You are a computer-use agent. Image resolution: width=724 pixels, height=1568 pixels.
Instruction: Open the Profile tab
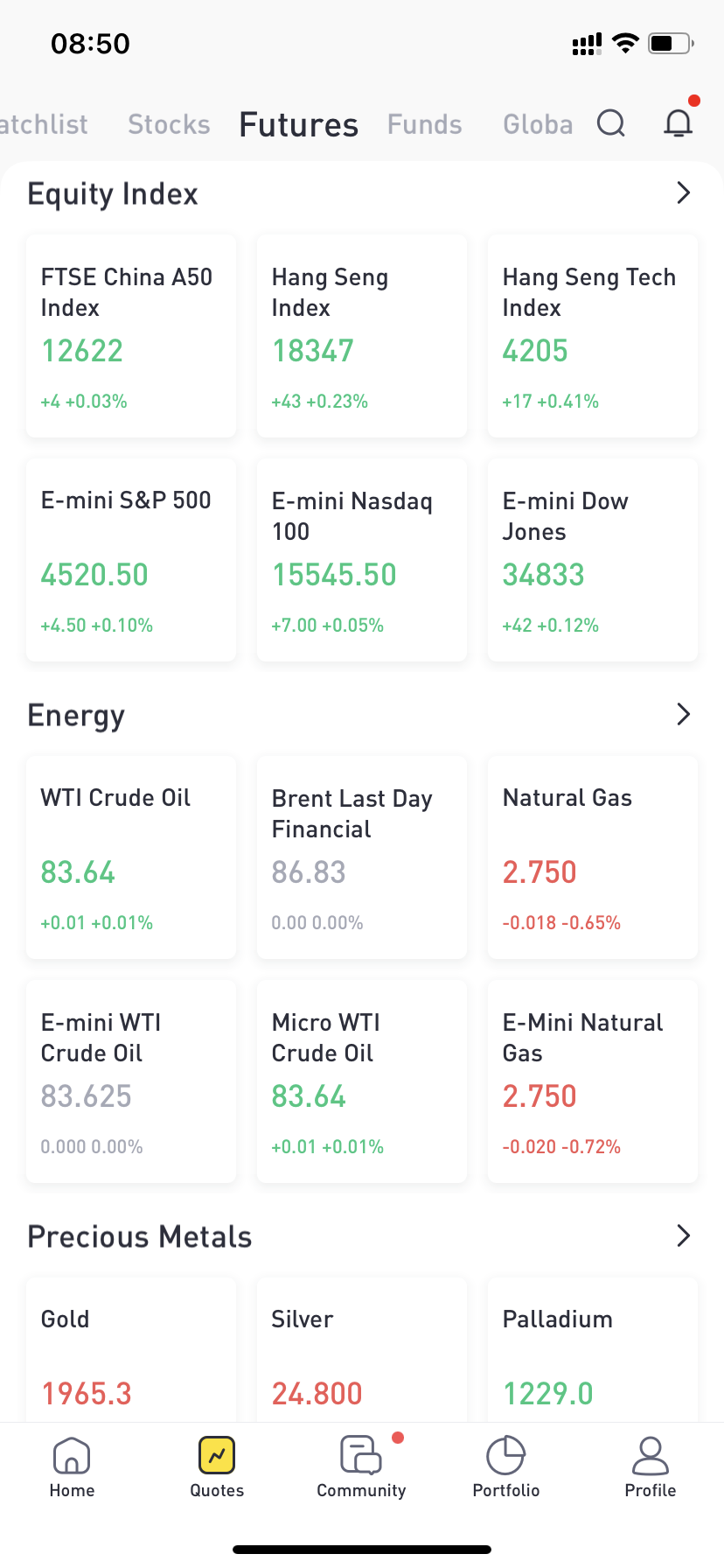pos(650,1467)
